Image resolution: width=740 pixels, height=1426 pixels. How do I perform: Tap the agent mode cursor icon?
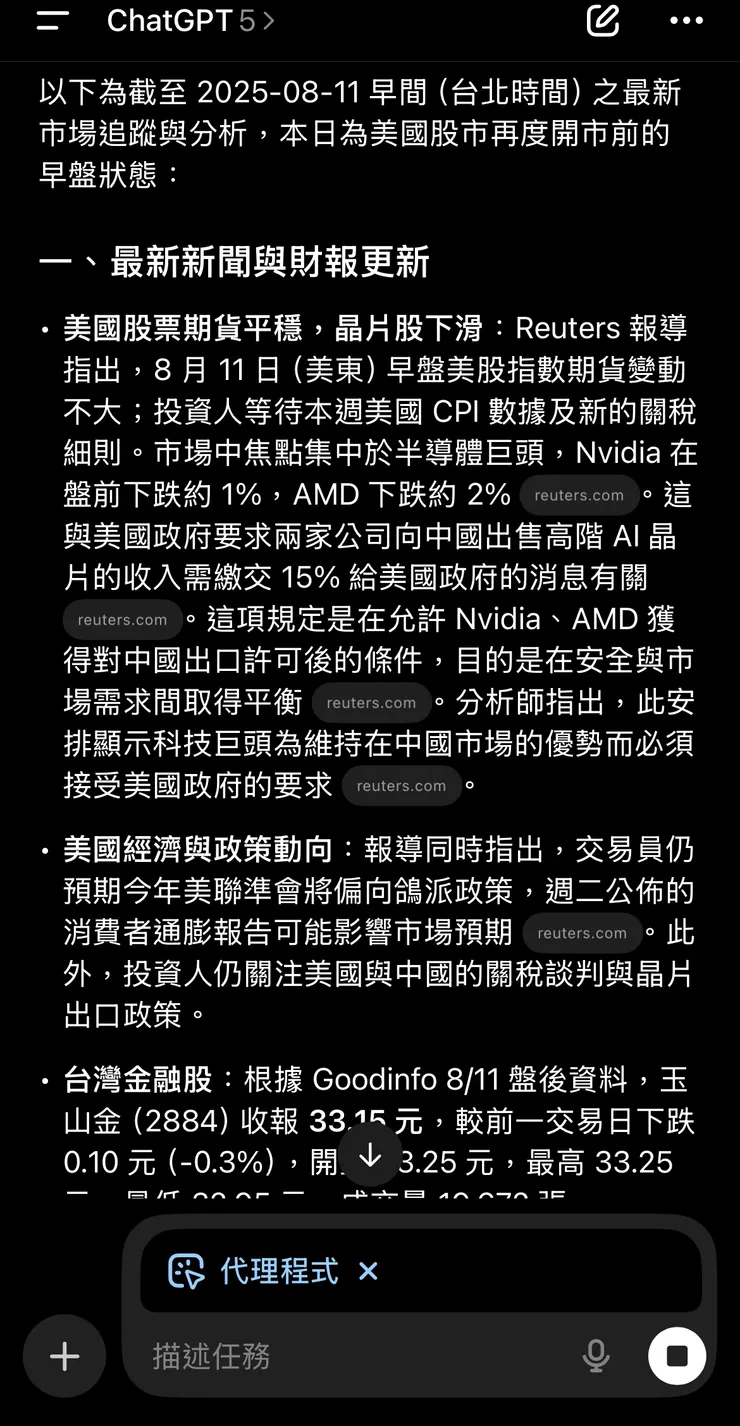pos(189,1271)
